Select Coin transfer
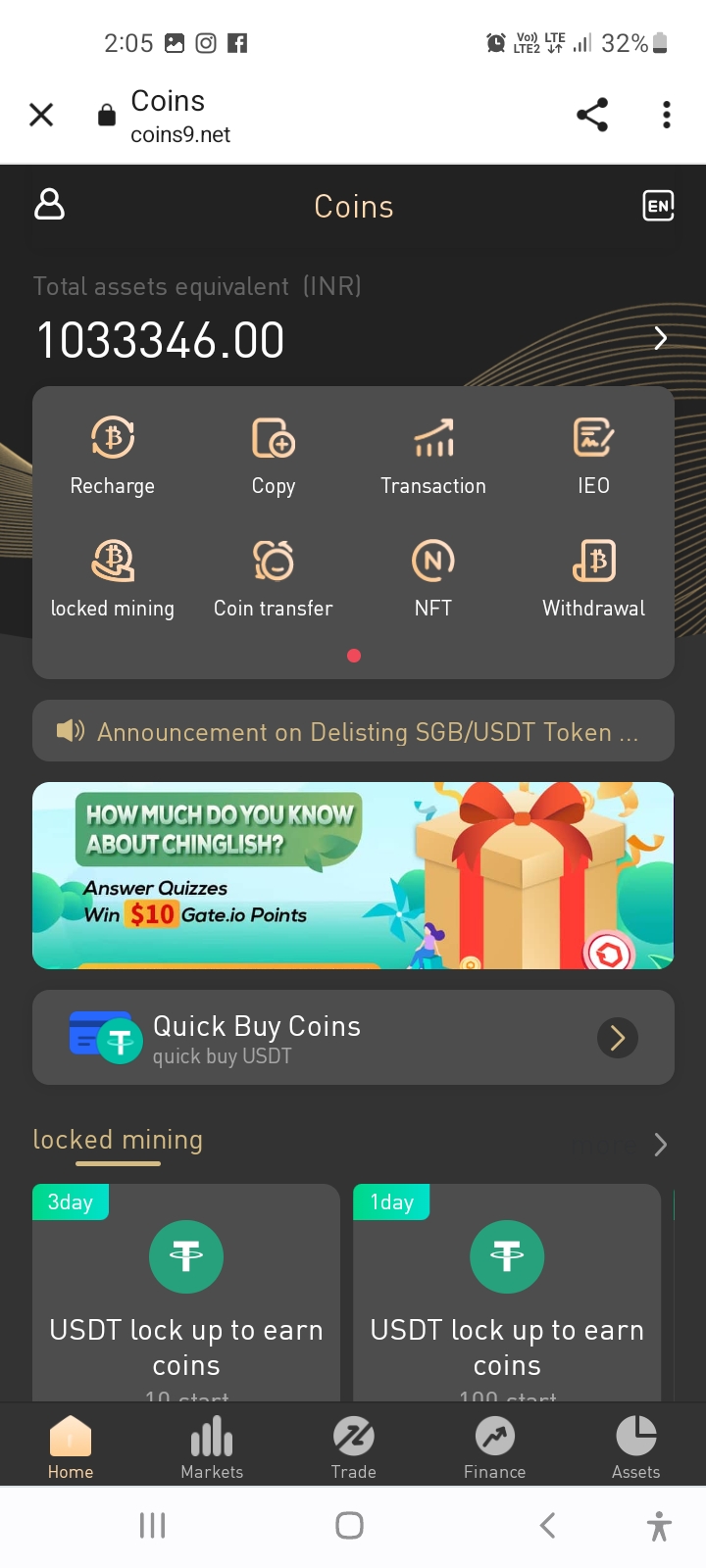This screenshot has height=1568, width=706. 274,578
